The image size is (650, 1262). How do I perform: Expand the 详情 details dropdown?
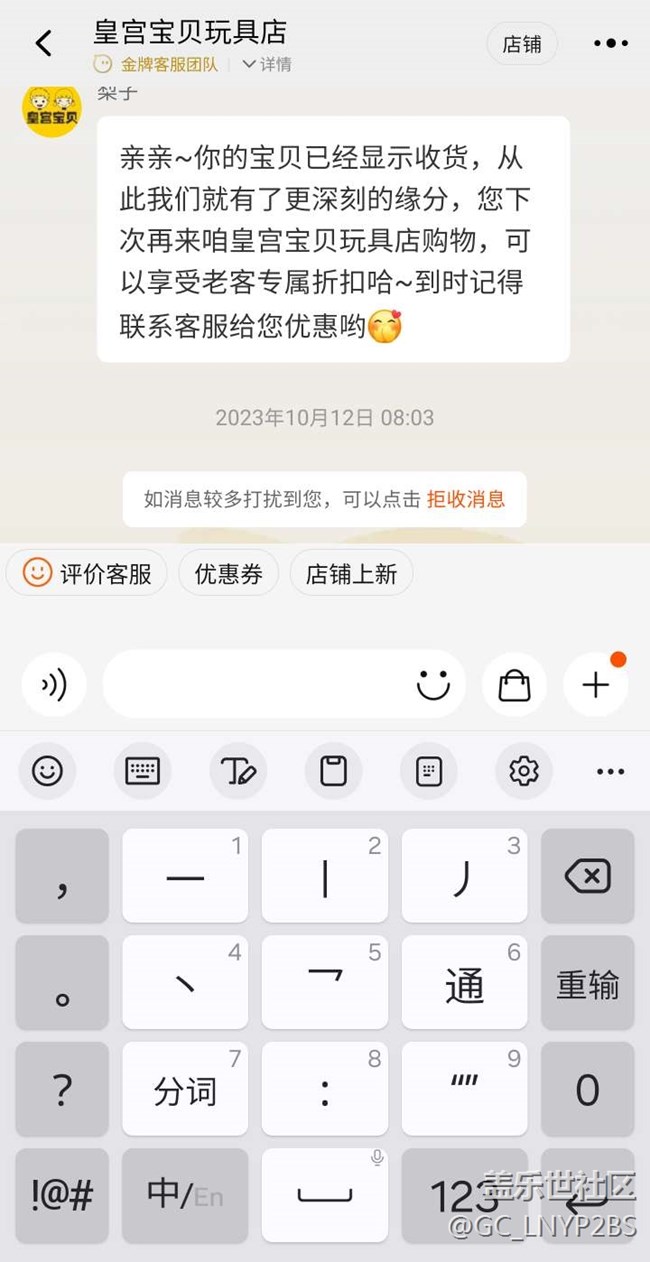tap(267, 64)
